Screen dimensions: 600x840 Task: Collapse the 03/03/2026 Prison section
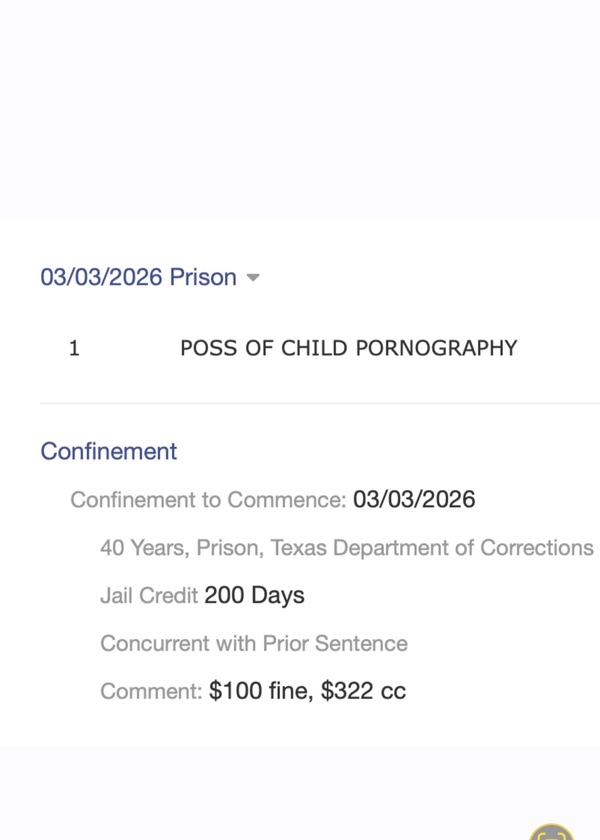point(253,278)
